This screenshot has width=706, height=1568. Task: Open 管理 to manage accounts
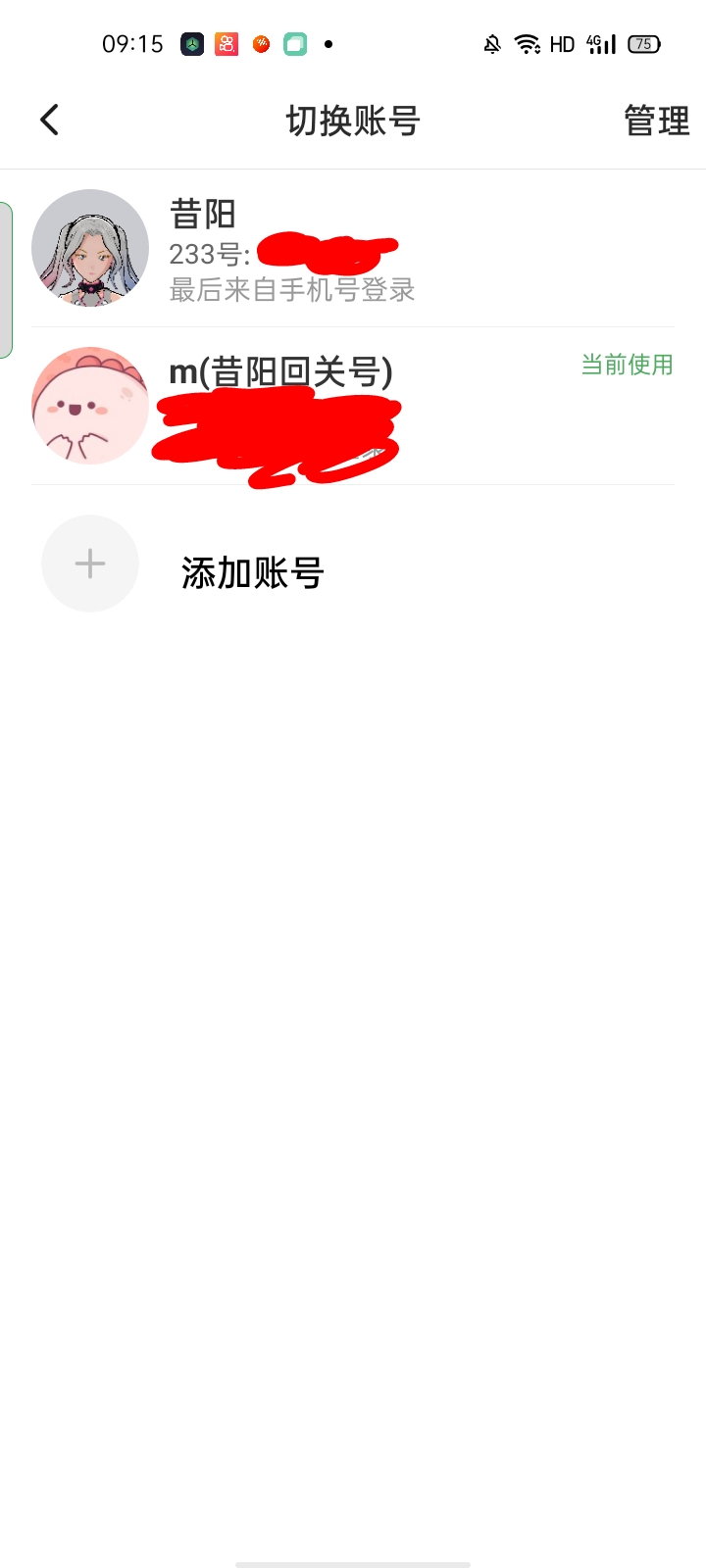click(657, 122)
